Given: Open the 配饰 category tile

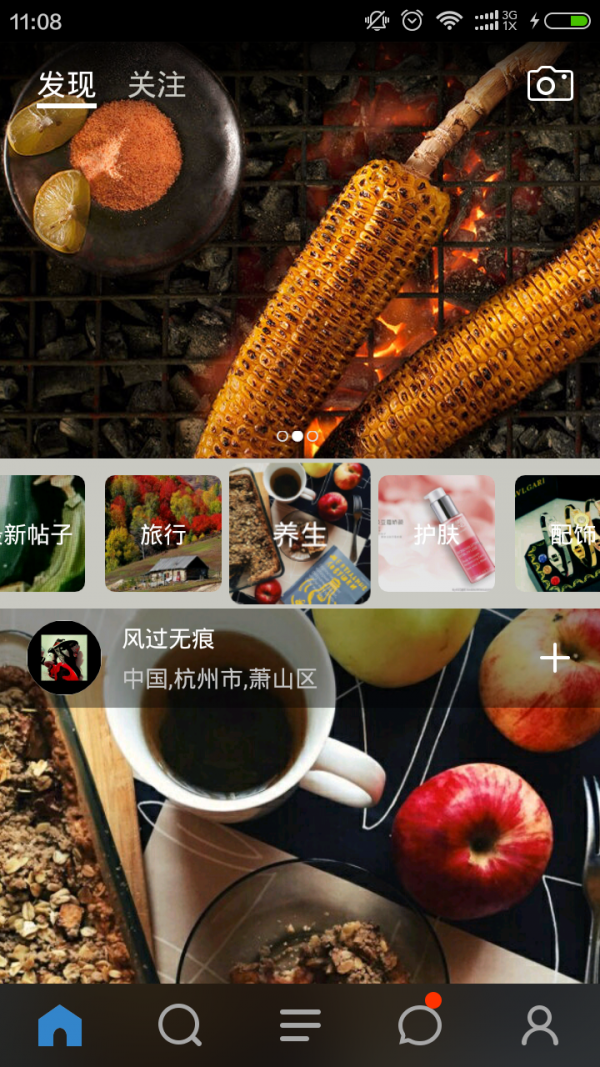Looking at the screenshot, I should click(x=560, y=534).
